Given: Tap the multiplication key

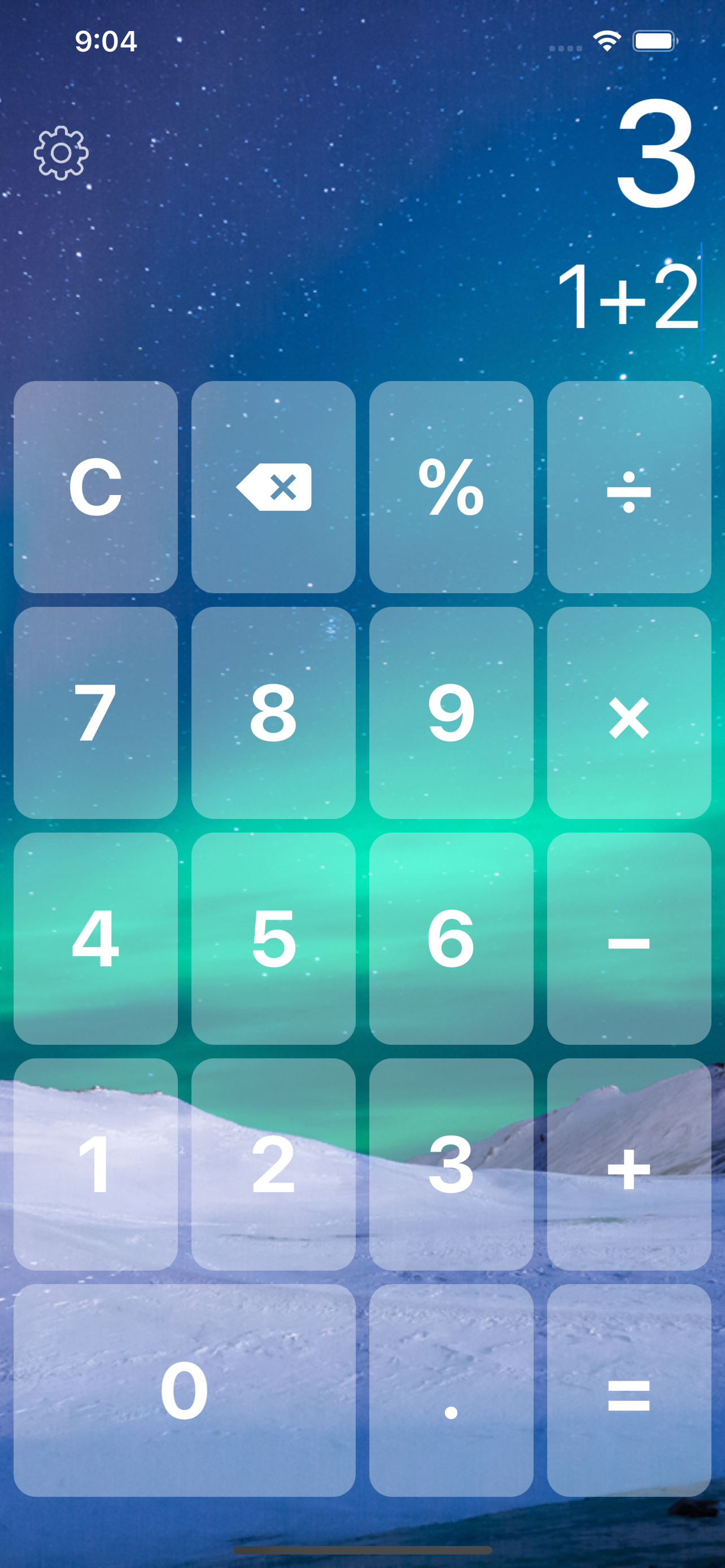Looking at the screenshot, I should 630,714.
